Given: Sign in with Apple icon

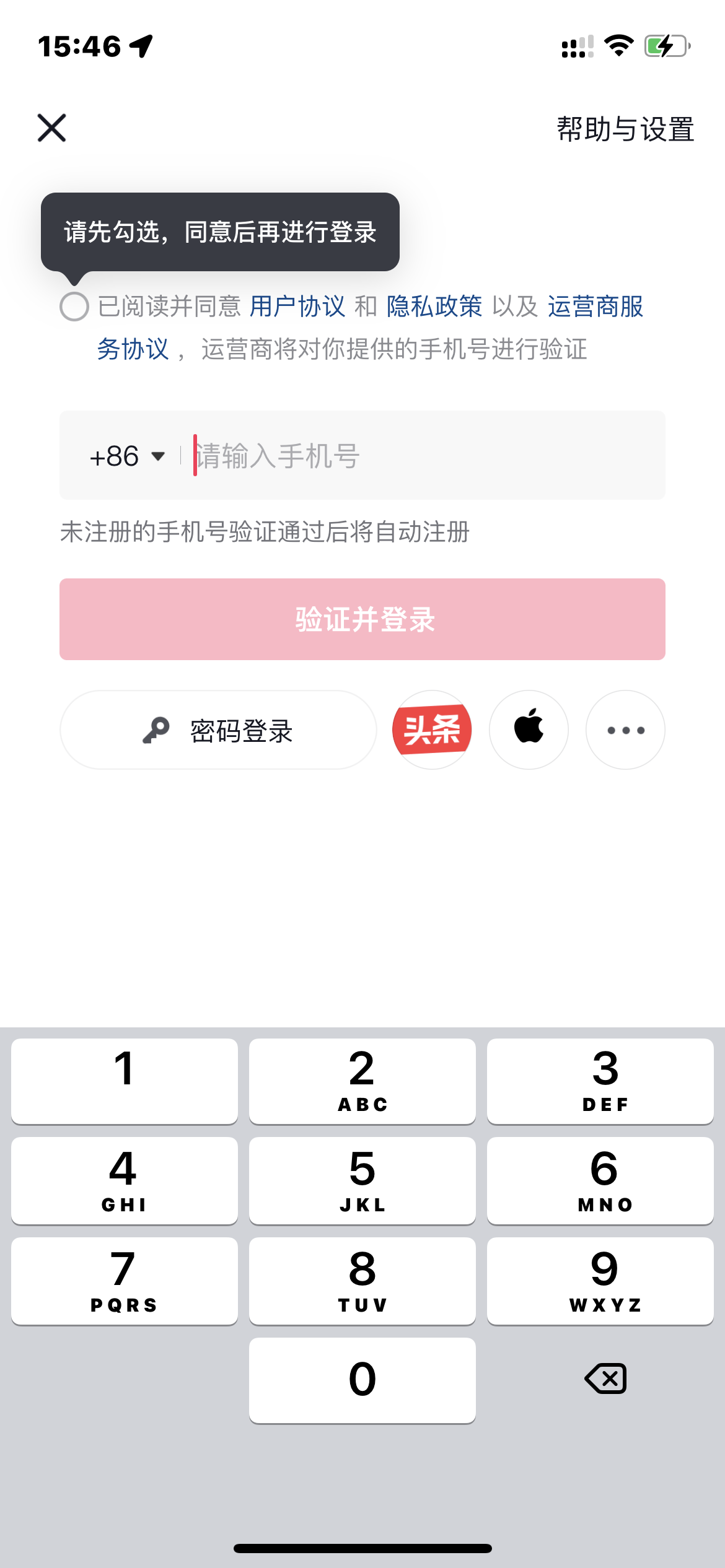Looking at the screenshot, I should pos(529,730).
